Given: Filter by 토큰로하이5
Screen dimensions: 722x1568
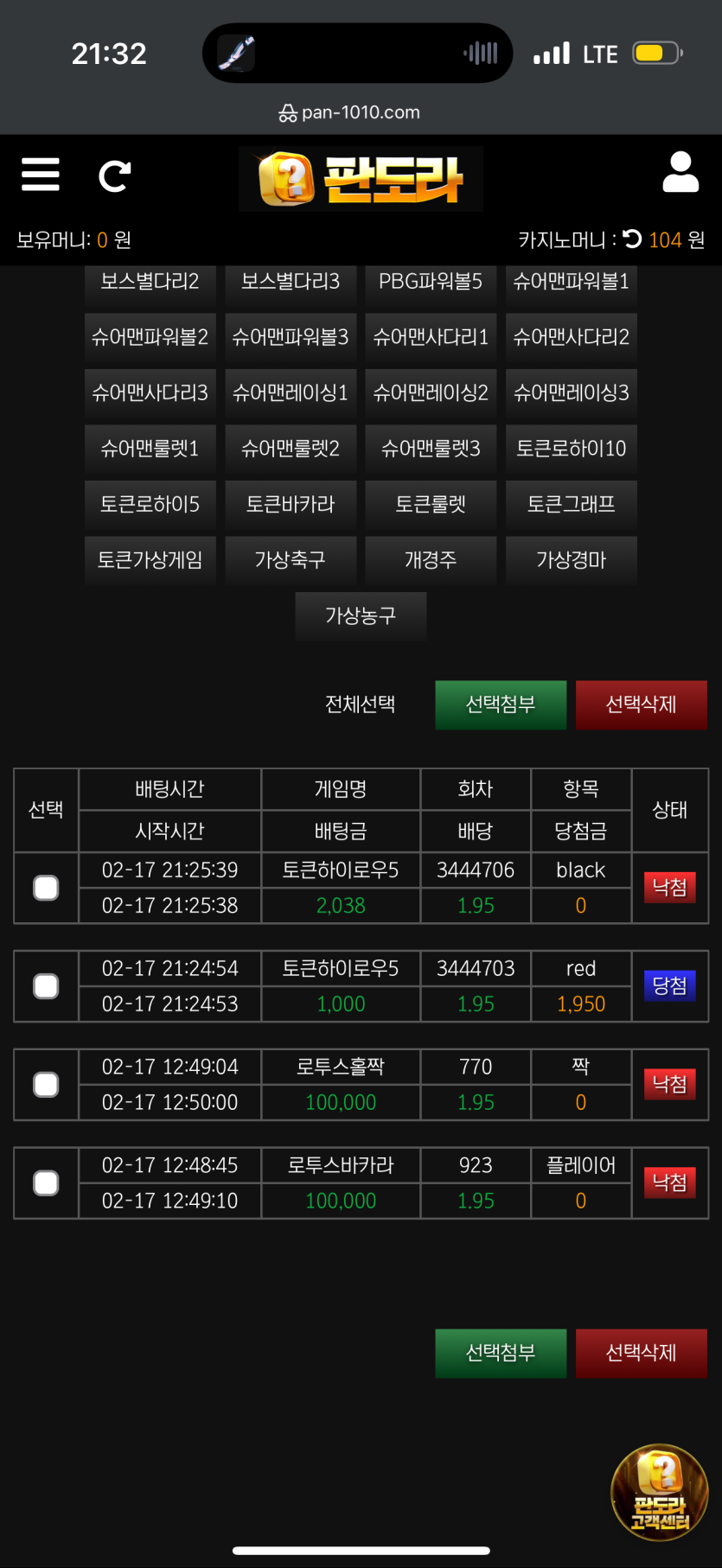Looking at the screenshot, I should (x=150, y=504).
